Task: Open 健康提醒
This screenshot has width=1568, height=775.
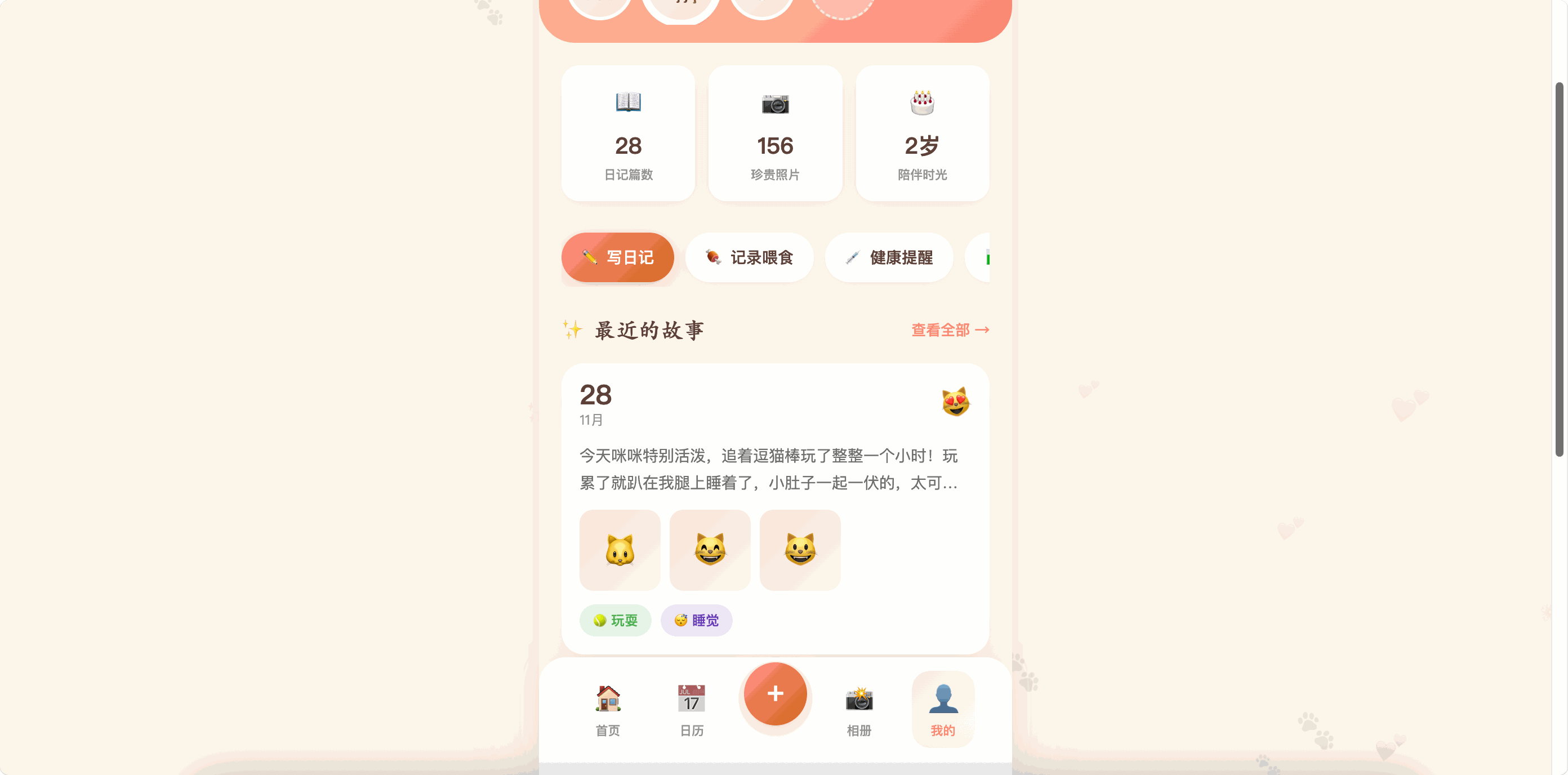Action: [x=888, y=257]
